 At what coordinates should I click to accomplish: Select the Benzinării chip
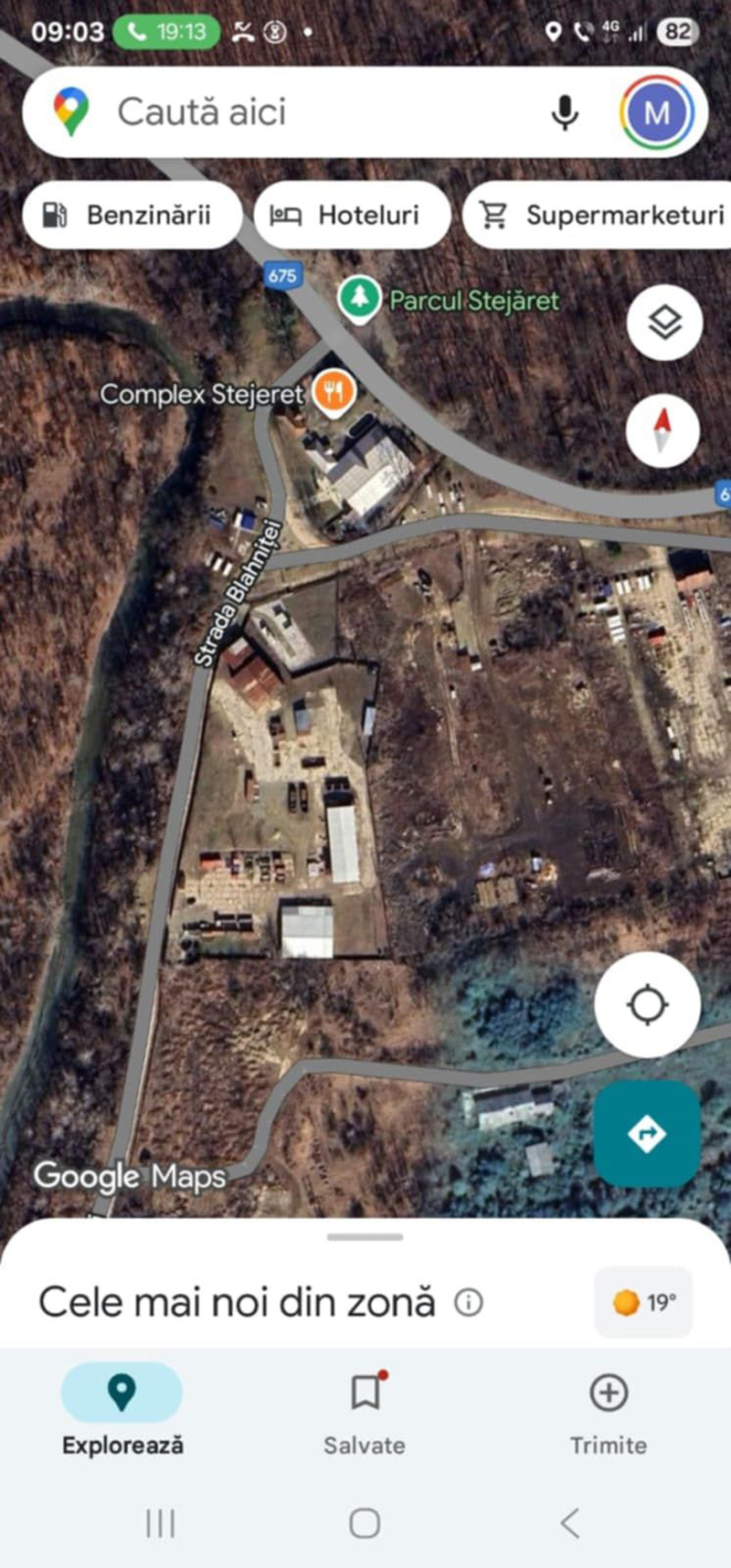pos(131,215)
